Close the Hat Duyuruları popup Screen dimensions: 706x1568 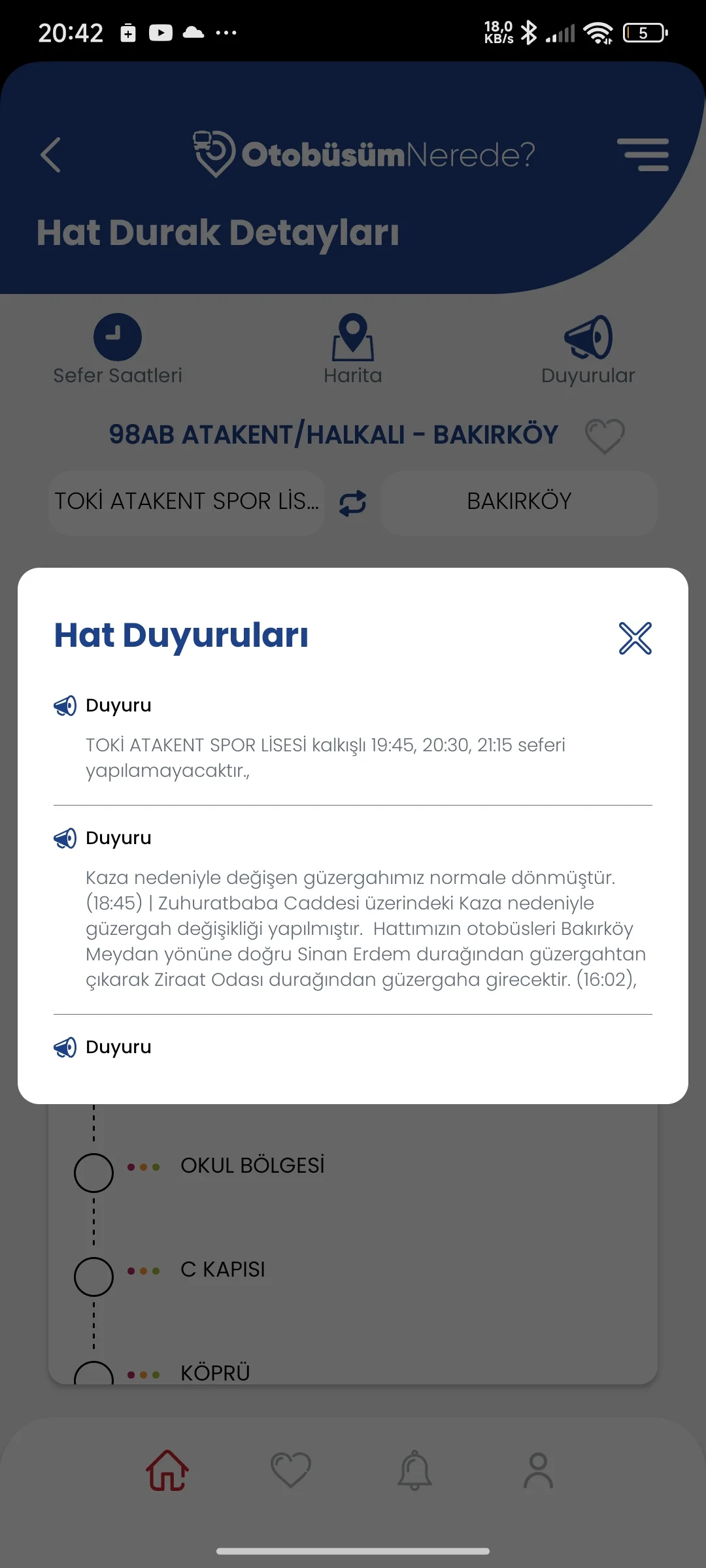click(x=635, y=638)
